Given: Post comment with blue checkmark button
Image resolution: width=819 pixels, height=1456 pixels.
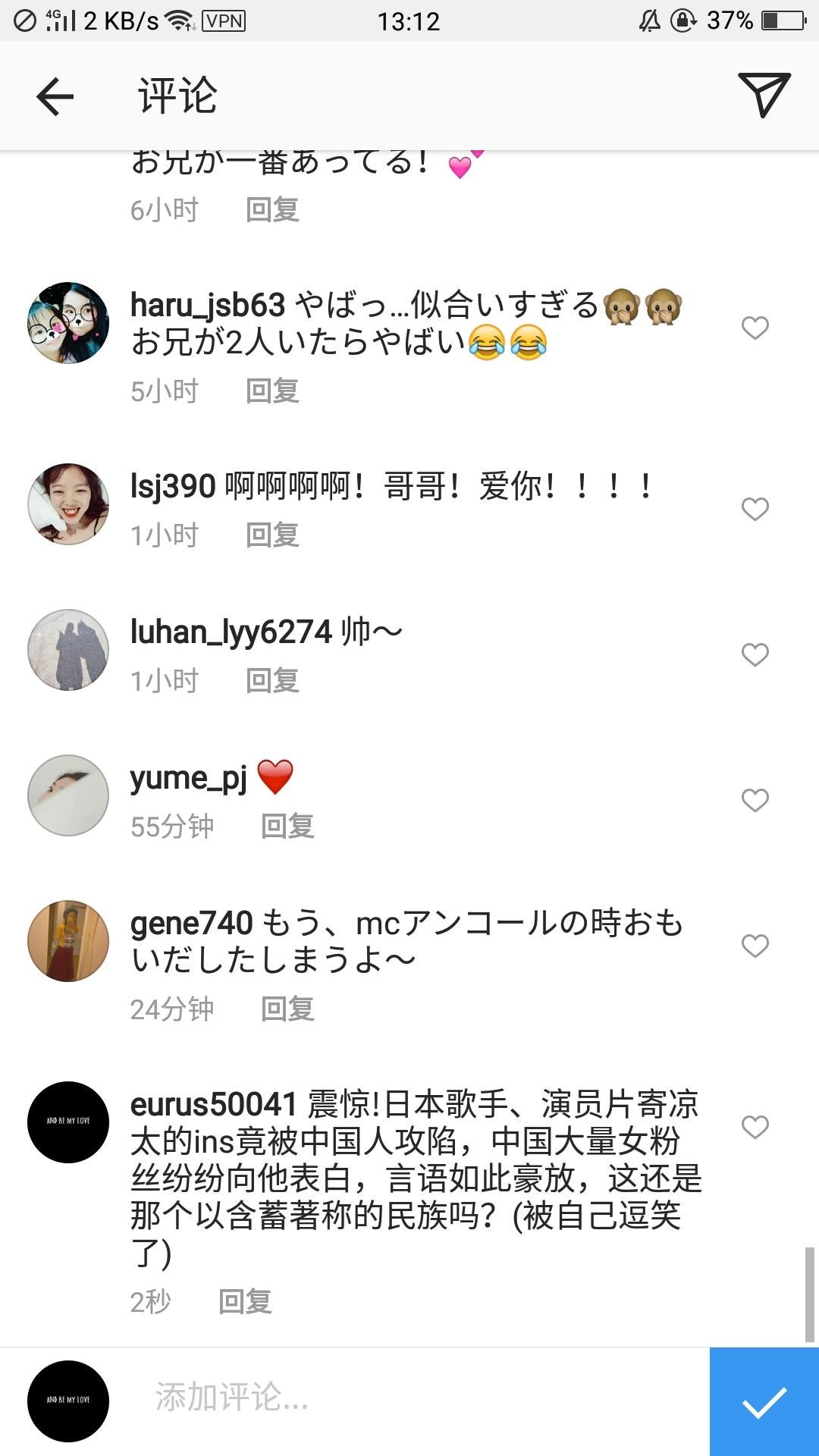Looking at the screenshot, I should [764, 1402].
